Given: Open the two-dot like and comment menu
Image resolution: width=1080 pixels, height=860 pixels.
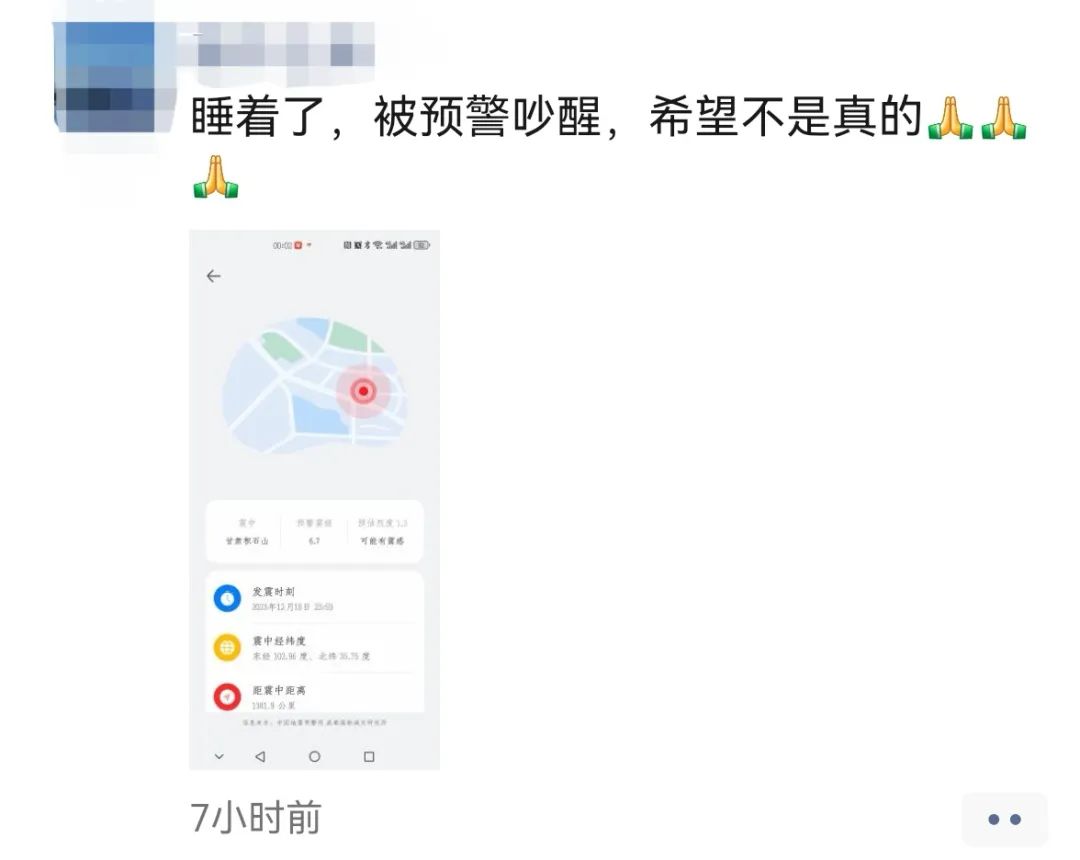Looking at the screenshot, I should tap(1004, 820).
